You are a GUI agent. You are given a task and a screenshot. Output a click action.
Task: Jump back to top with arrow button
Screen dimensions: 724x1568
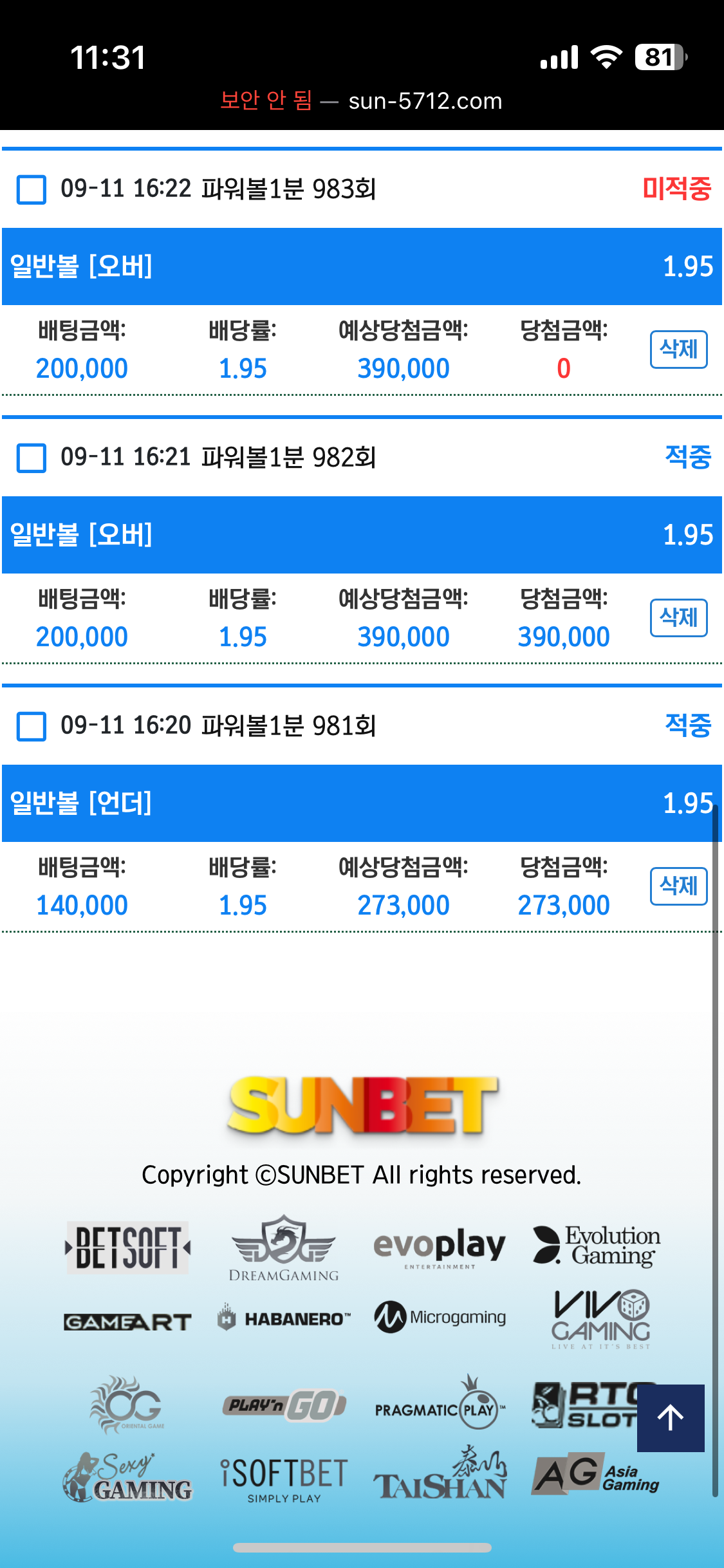click(671, 1418)
